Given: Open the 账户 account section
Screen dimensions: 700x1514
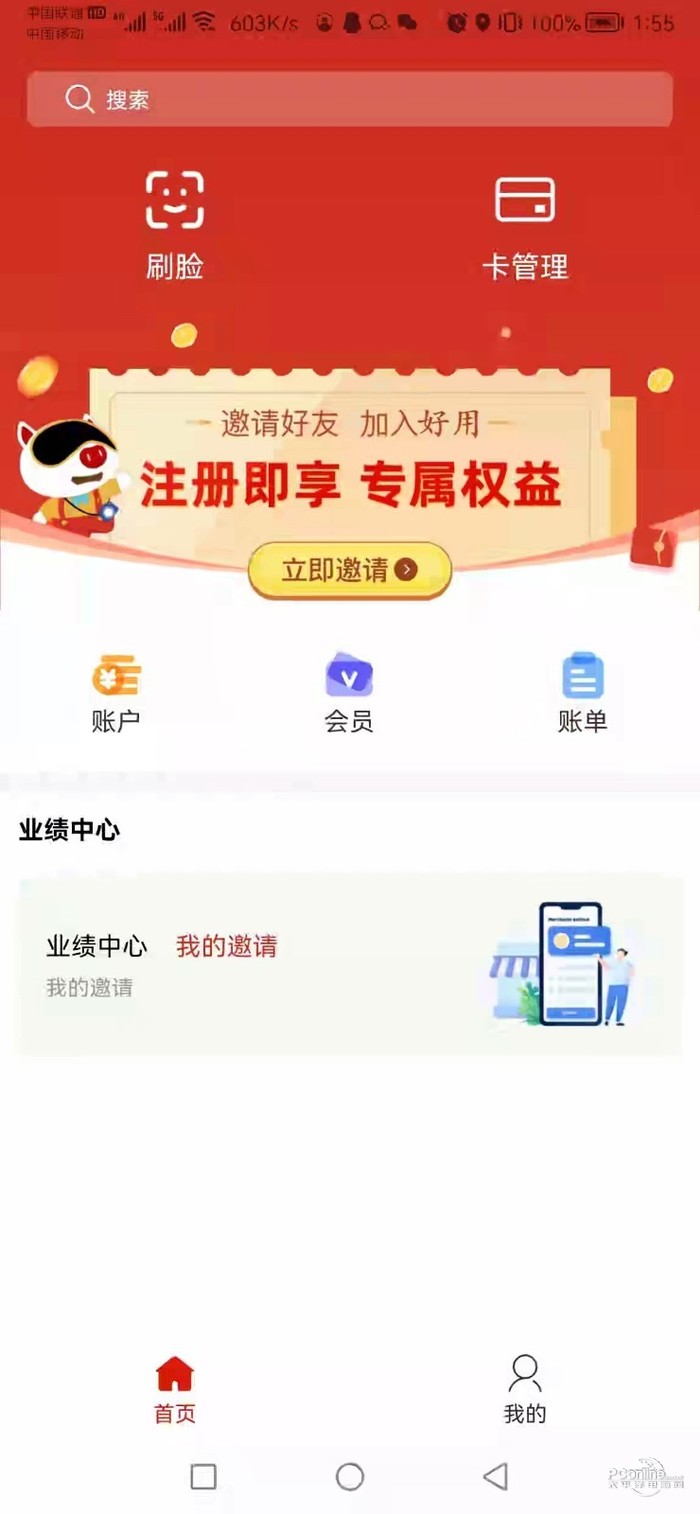Looking at the screenshot, I should (x=116, y=693).
